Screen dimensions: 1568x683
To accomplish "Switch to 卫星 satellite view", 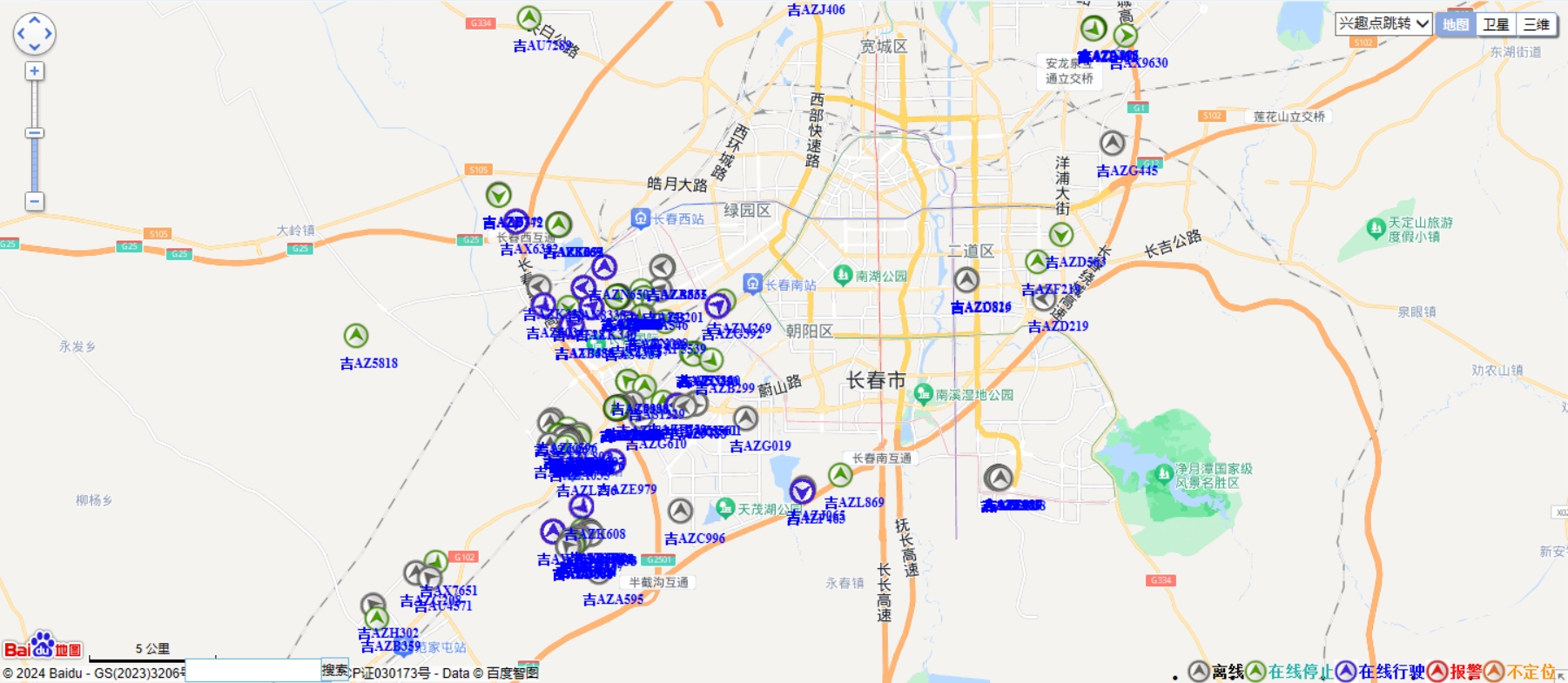I will pos(1496,24).
